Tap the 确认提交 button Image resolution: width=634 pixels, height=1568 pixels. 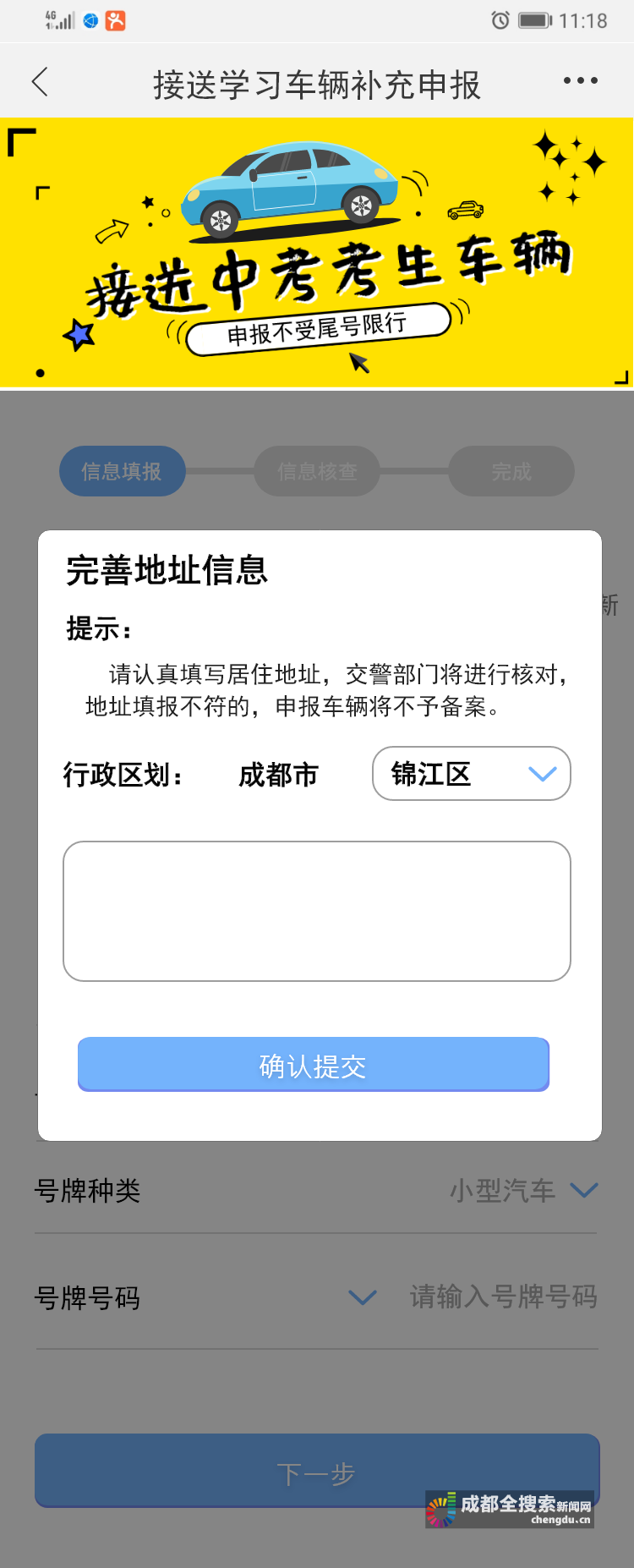pos(314,1065)
